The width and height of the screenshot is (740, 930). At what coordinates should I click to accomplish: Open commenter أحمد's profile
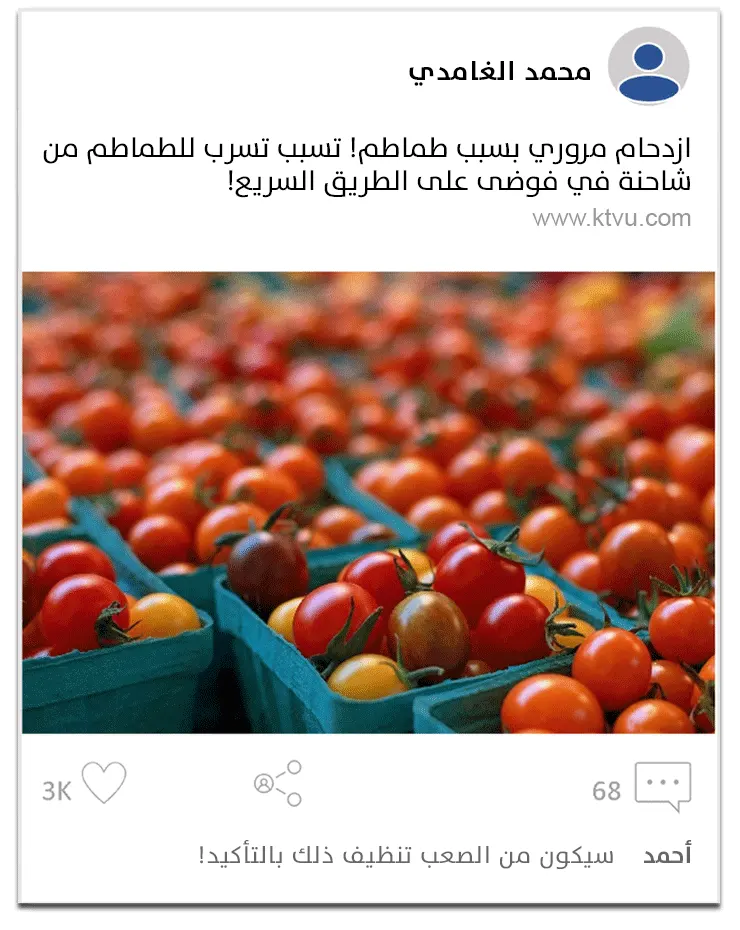click(667, 856)
